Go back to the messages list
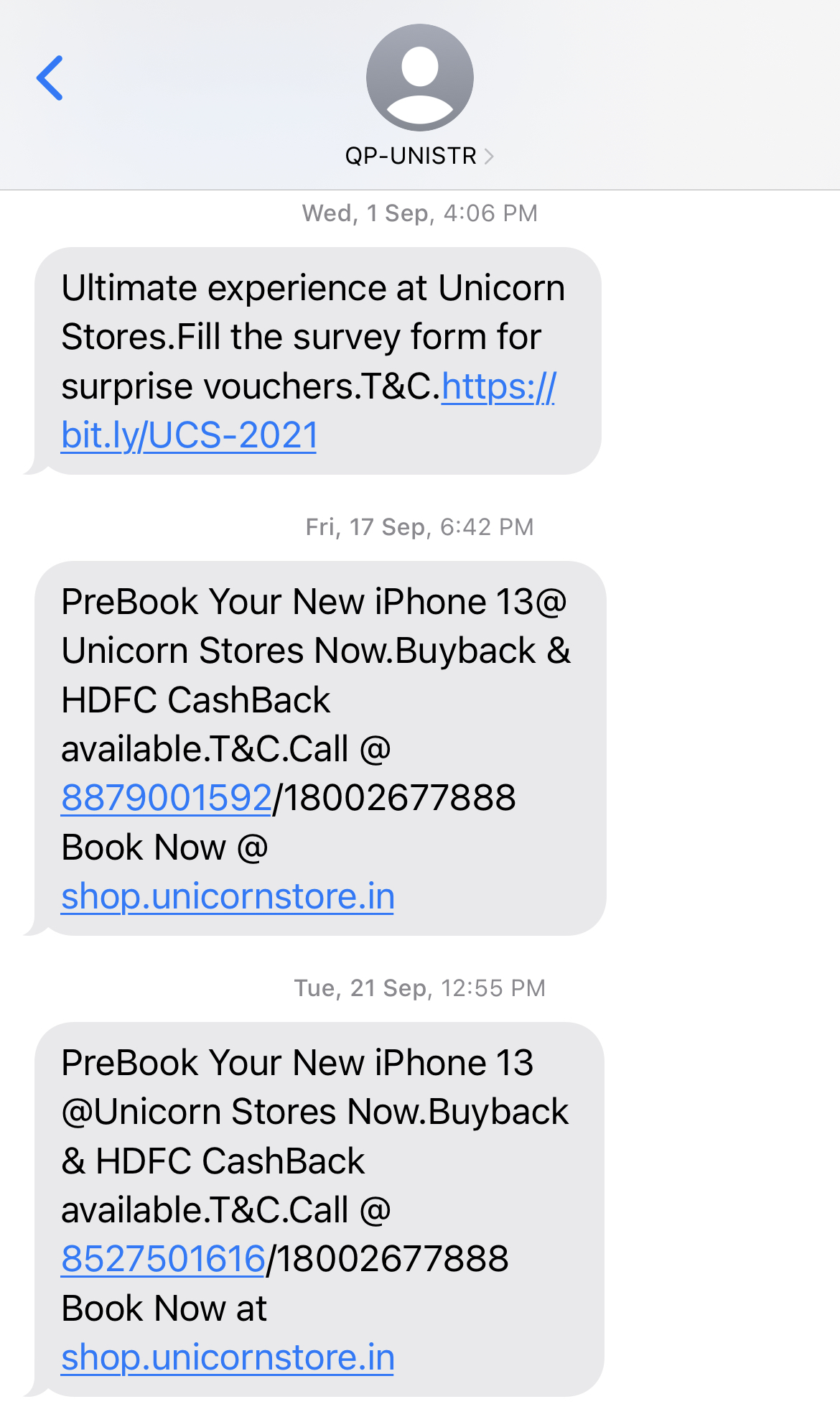Viewport: 840px width, 1422px height. click(x=50, y=78)
